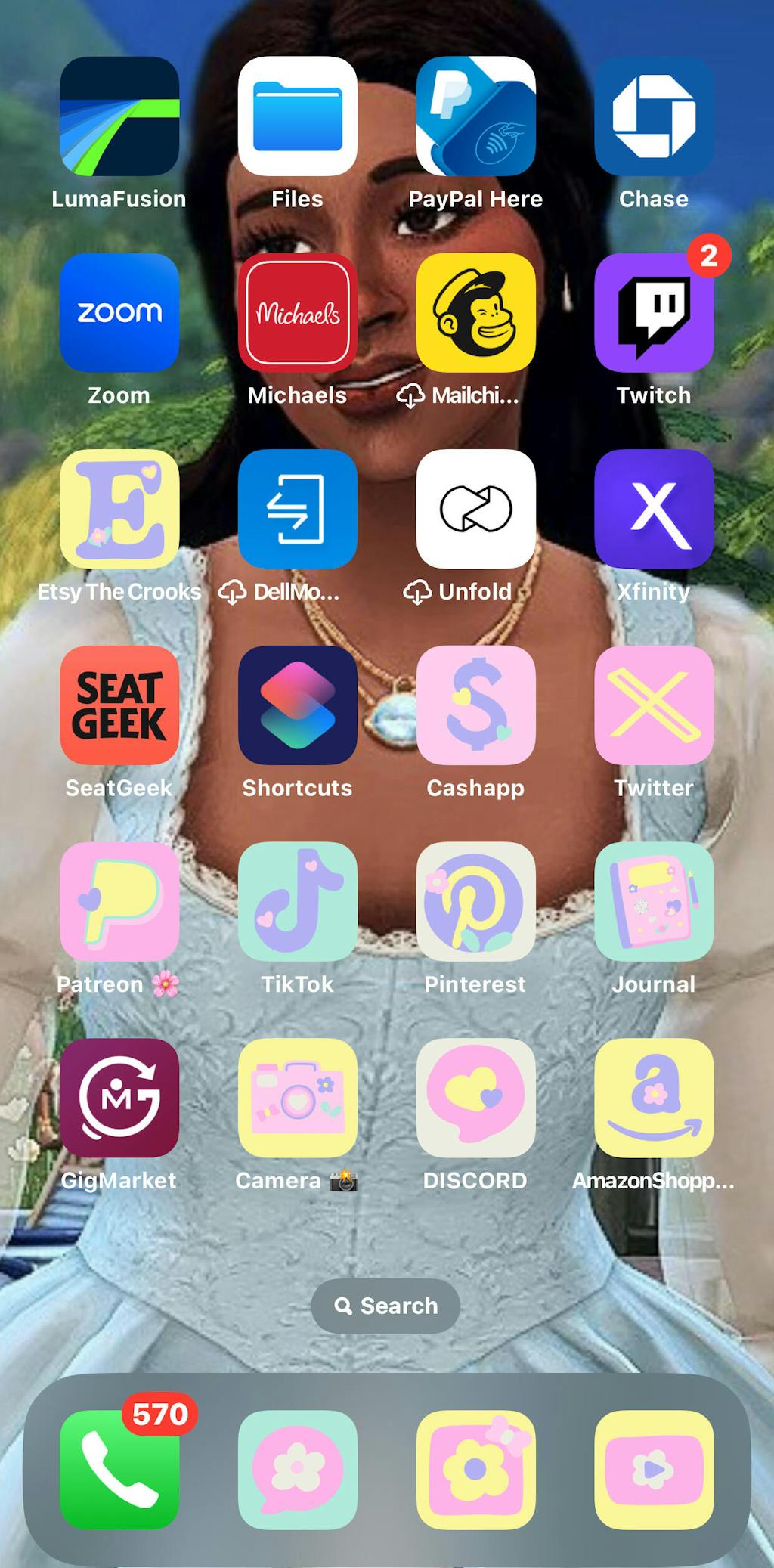Open the pastel Cashapp icon
The width and height of the screenshot is (774, 1568).
(x=476, y=705)
